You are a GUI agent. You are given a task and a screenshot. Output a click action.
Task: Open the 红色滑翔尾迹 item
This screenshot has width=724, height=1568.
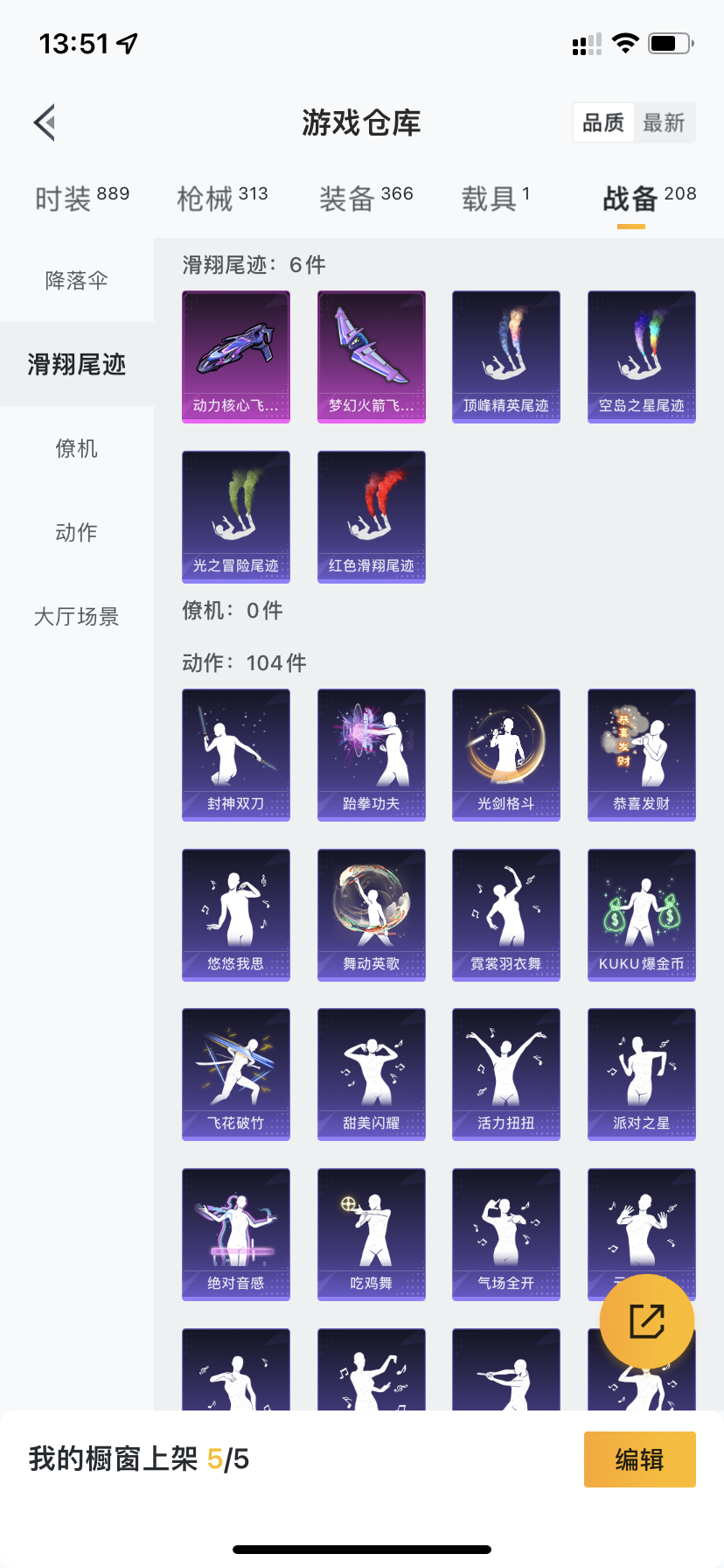(x=372, y=517)
